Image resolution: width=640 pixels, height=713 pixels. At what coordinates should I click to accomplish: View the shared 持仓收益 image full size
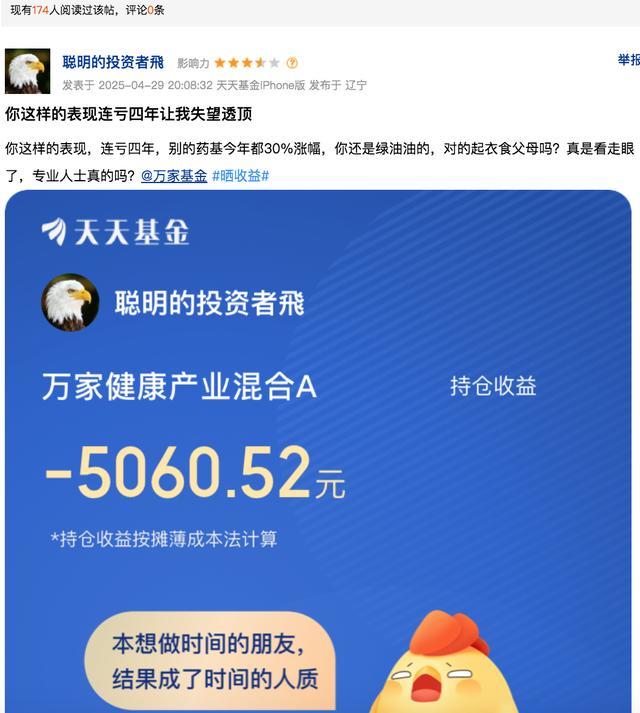[x=318, y=451]
